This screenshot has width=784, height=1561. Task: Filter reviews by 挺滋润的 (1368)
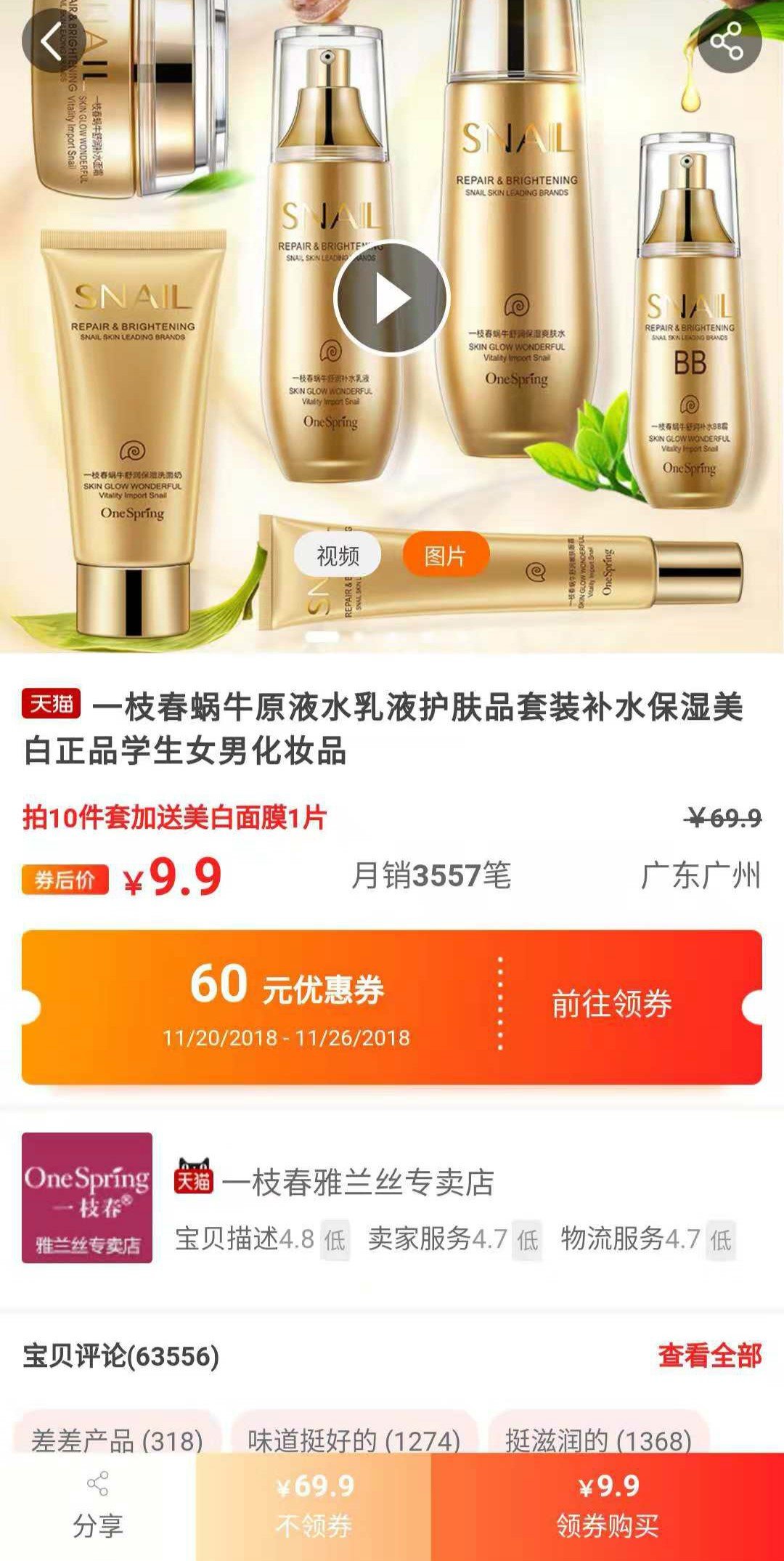tap(598, 1440)
